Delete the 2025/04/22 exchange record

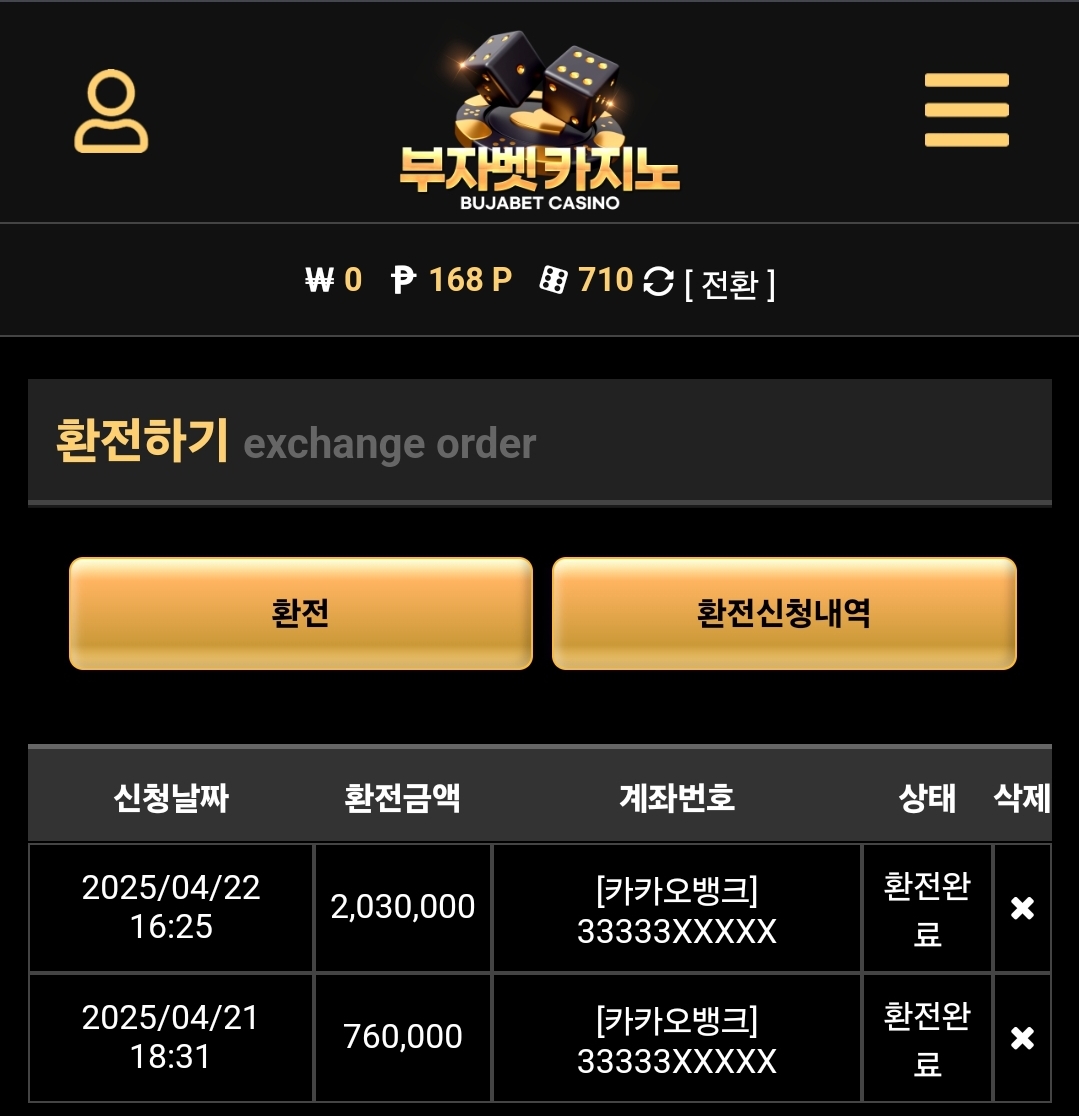click(x=1022, y=908)
